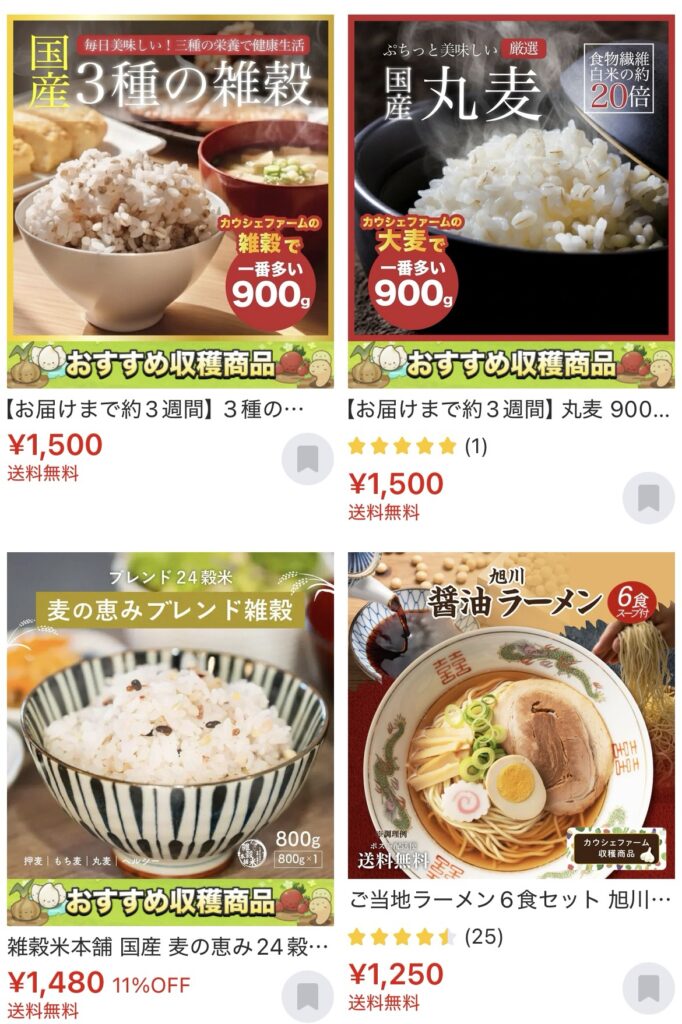The width and height of the screenshot is (682, 1024).
Task: Open the 国産丸麦 900g product card
Action: [511, 200]
